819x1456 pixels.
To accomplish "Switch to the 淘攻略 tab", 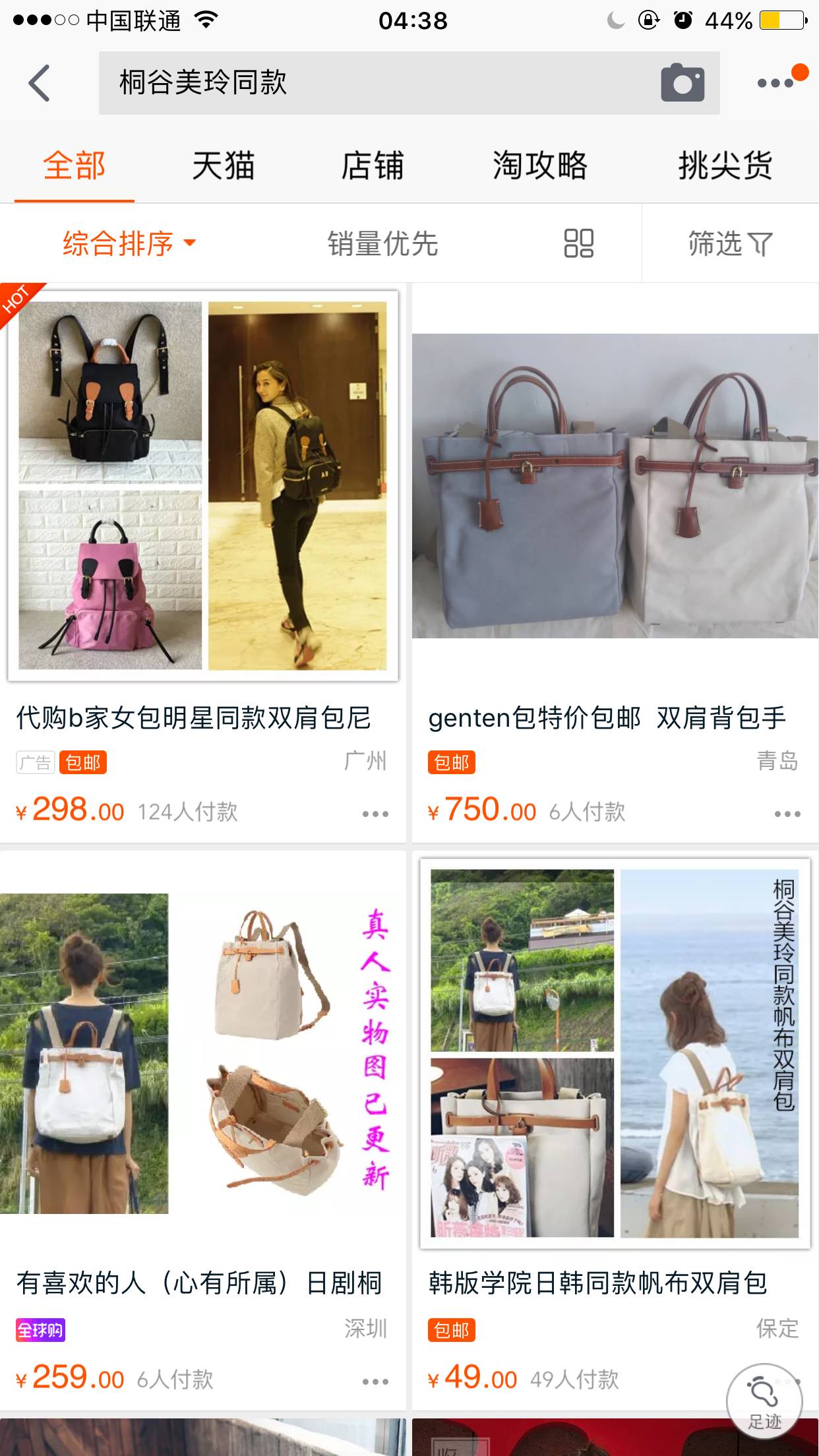I will pyautogui.click(x=539, y=166).
